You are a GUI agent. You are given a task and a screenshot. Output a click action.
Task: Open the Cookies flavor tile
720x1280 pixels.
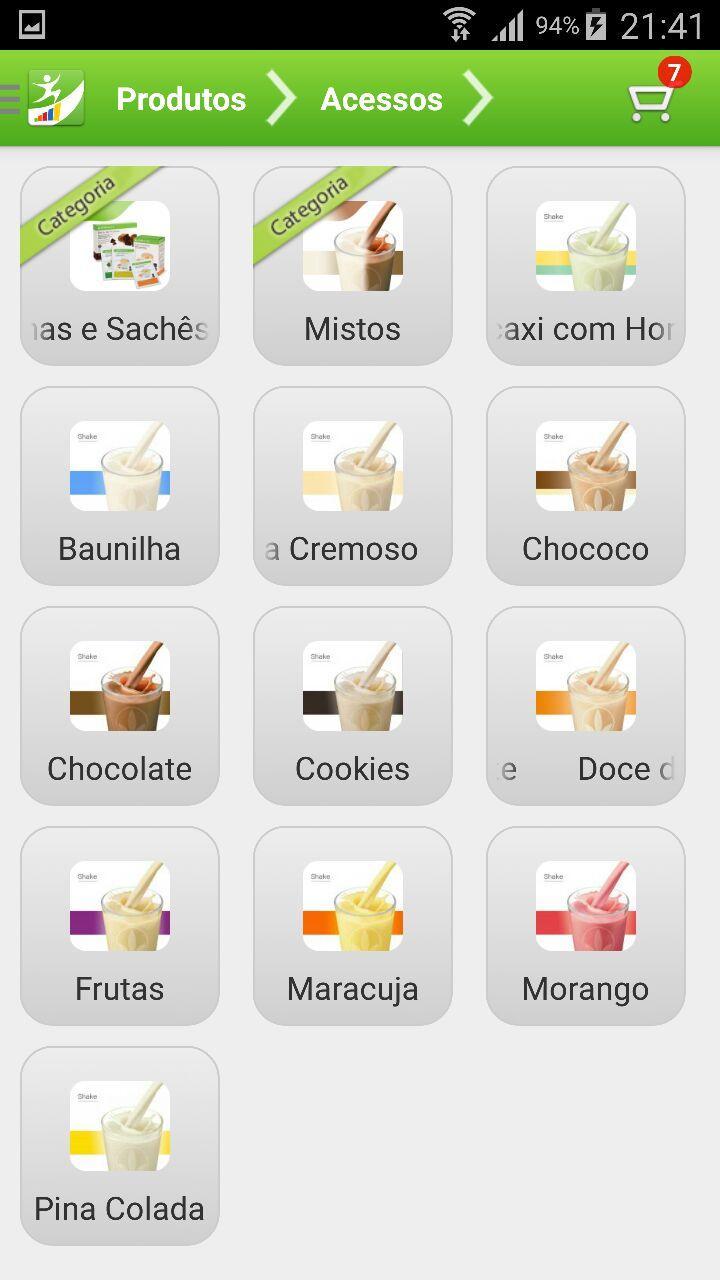point(352,685)
